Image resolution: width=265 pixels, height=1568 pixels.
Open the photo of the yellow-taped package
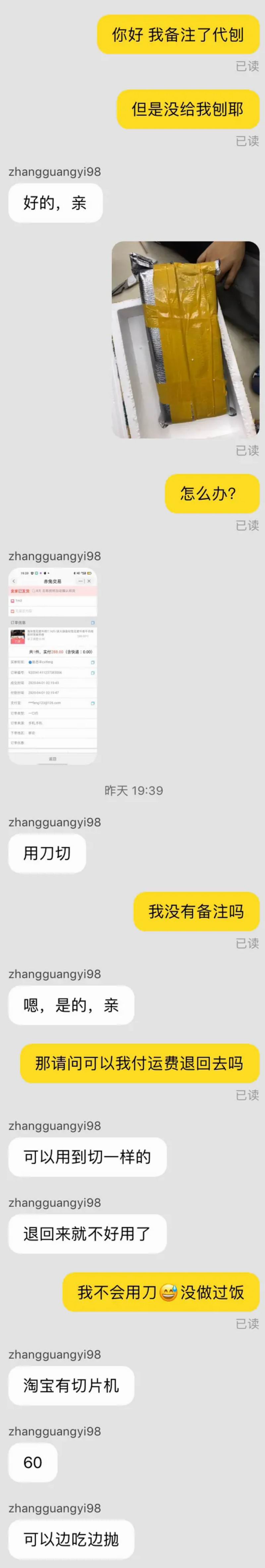click(x=185, y=340)
